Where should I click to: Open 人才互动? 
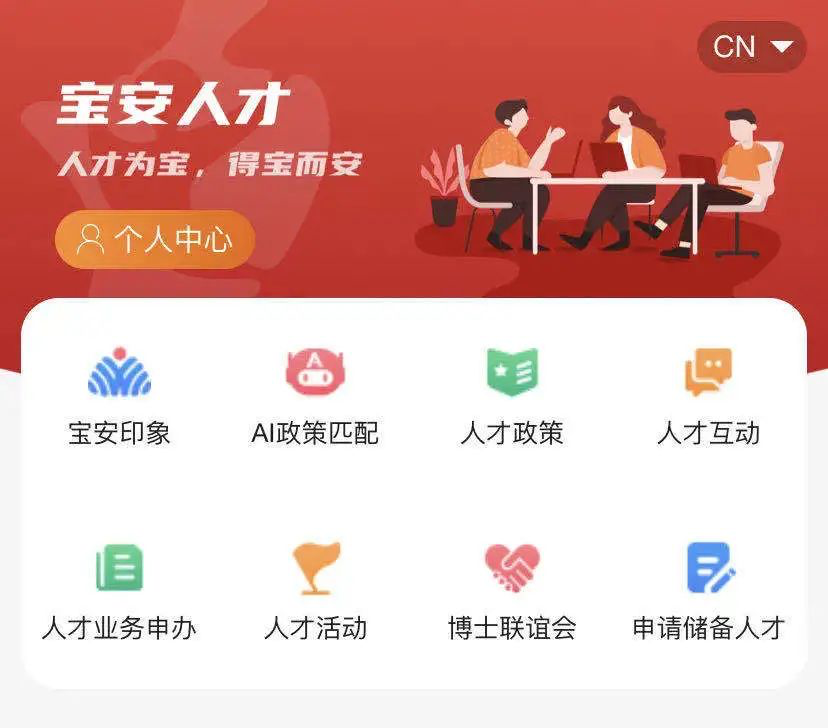click(x=708, y=395)
